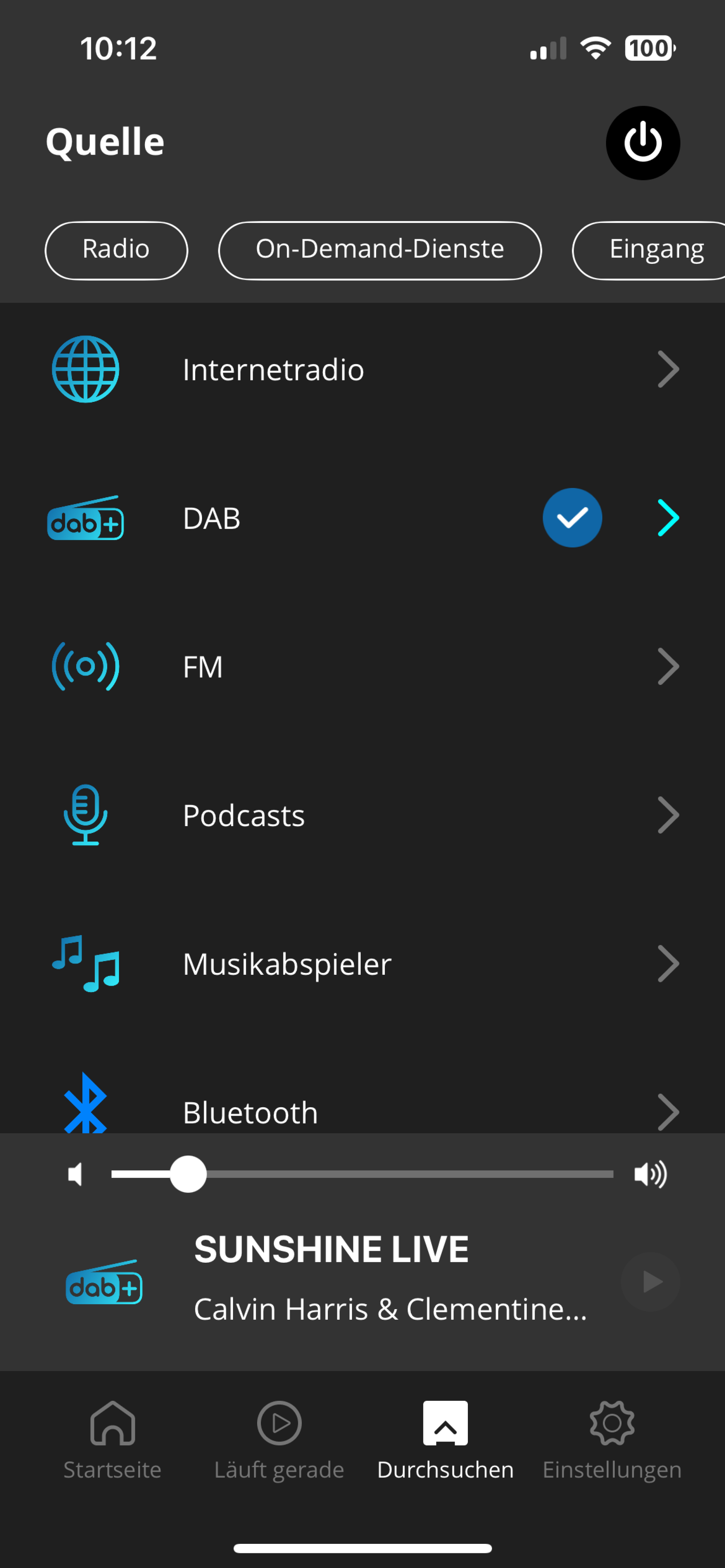Choose FM as source
This screenshot has width=725, height=1568.
click(362, 666)
